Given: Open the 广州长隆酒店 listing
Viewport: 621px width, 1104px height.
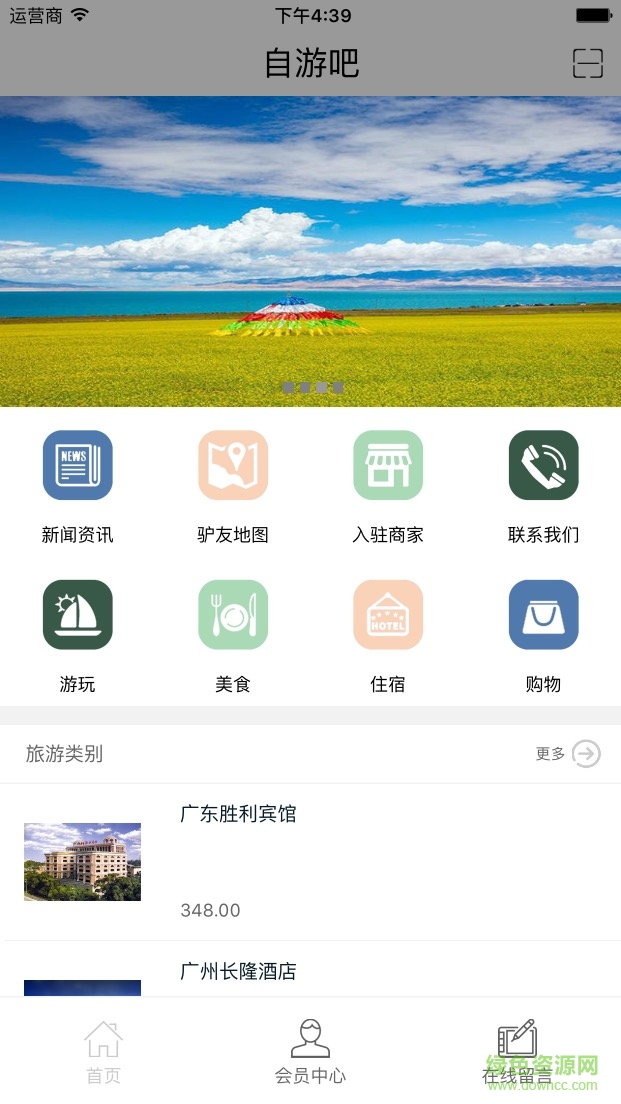Looking at the screenshot, I should [x=238, y=971].
